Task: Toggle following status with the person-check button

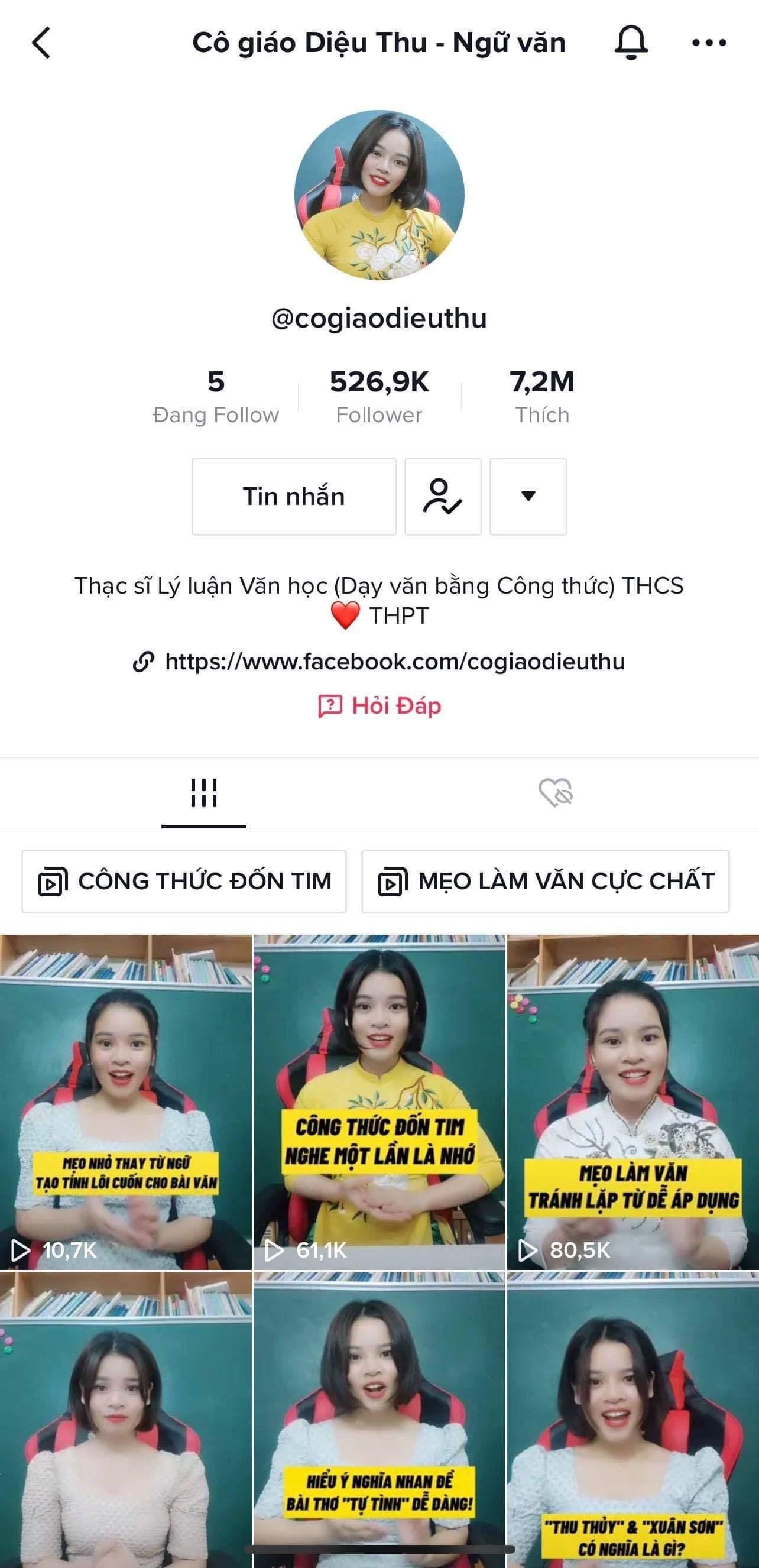Action: pos(444,496)
